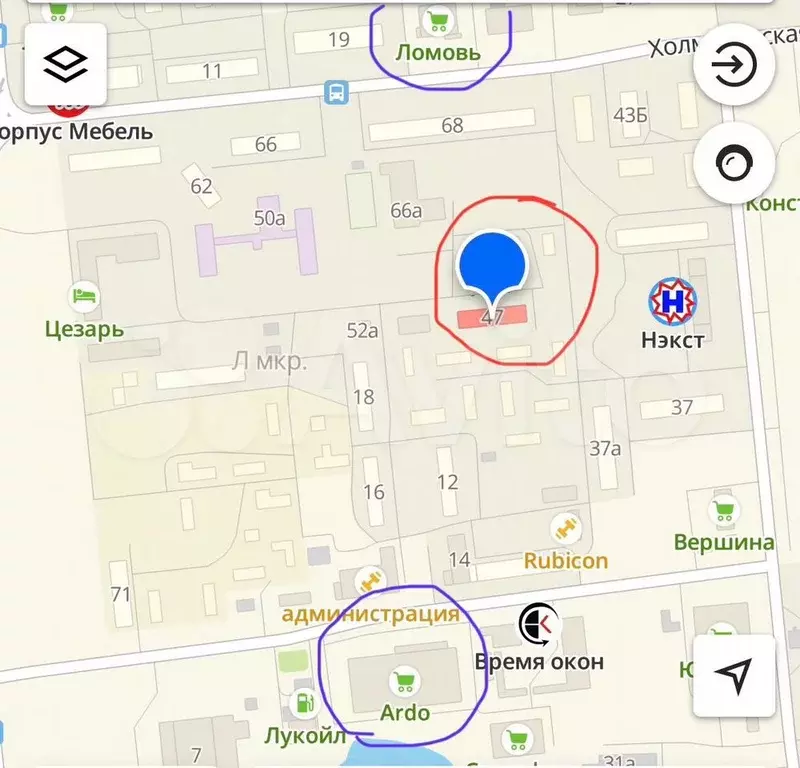Tap the arrow-into-circle button at top right
Image resolution: width=800 pixels, height=768 pixels.
(736, 65)
